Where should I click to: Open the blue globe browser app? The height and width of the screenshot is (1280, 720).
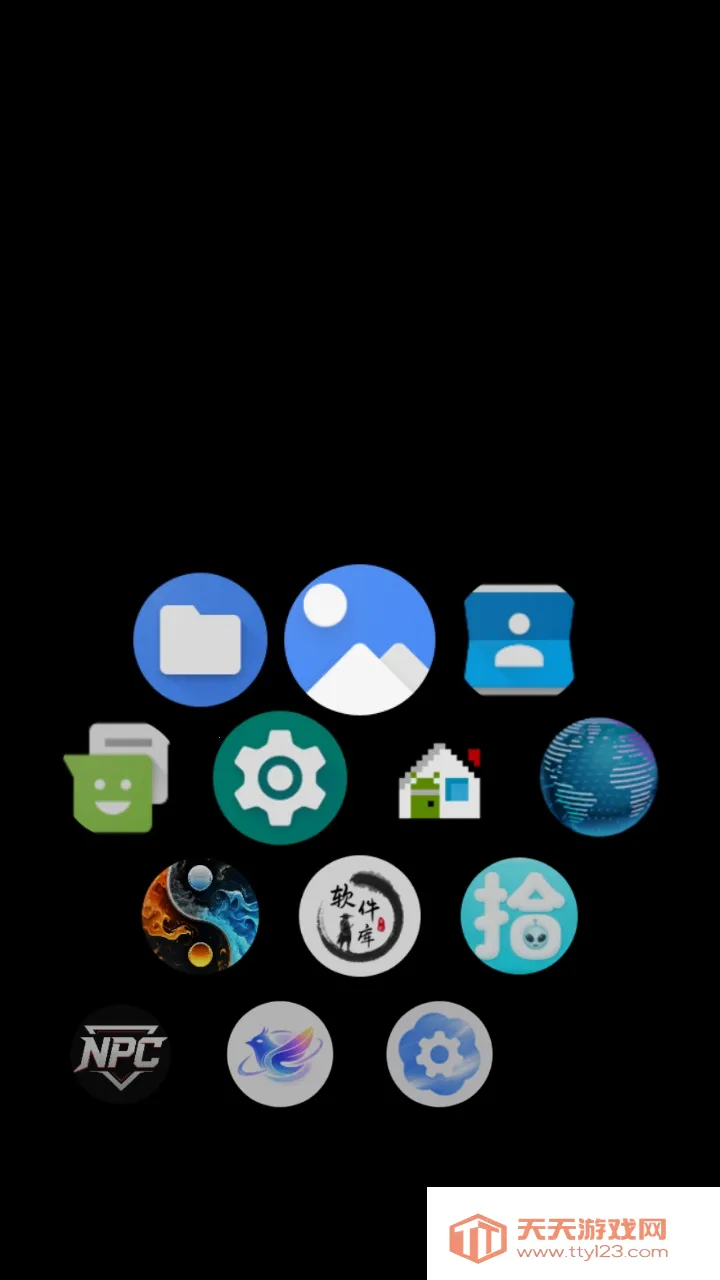point(599,777)
